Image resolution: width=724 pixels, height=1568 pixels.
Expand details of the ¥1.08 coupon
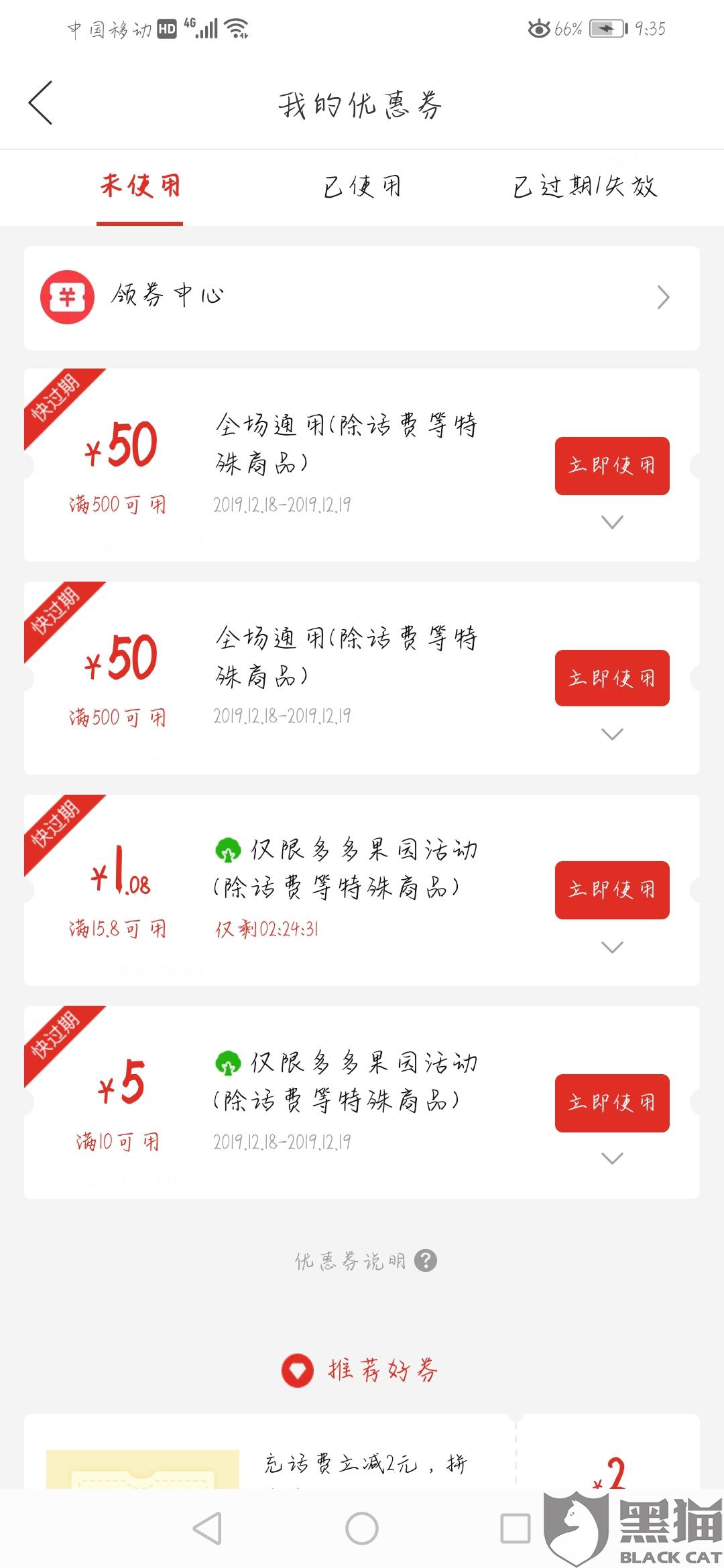point(612,947)
